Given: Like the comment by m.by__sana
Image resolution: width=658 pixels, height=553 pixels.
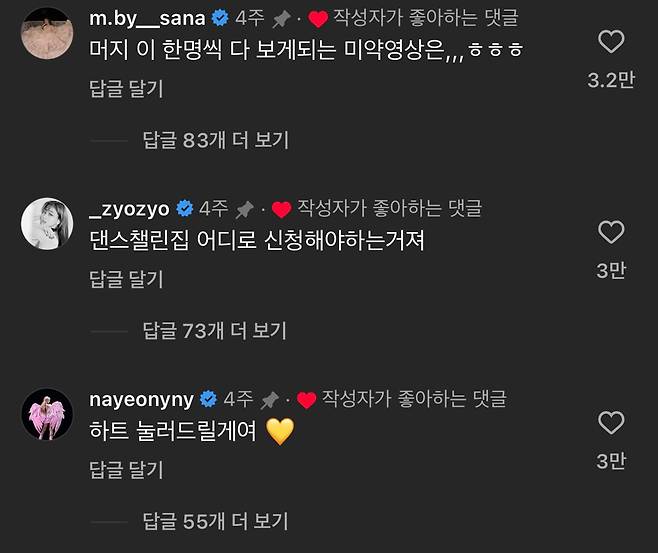Looking at the screenshot, I should 610,42.
